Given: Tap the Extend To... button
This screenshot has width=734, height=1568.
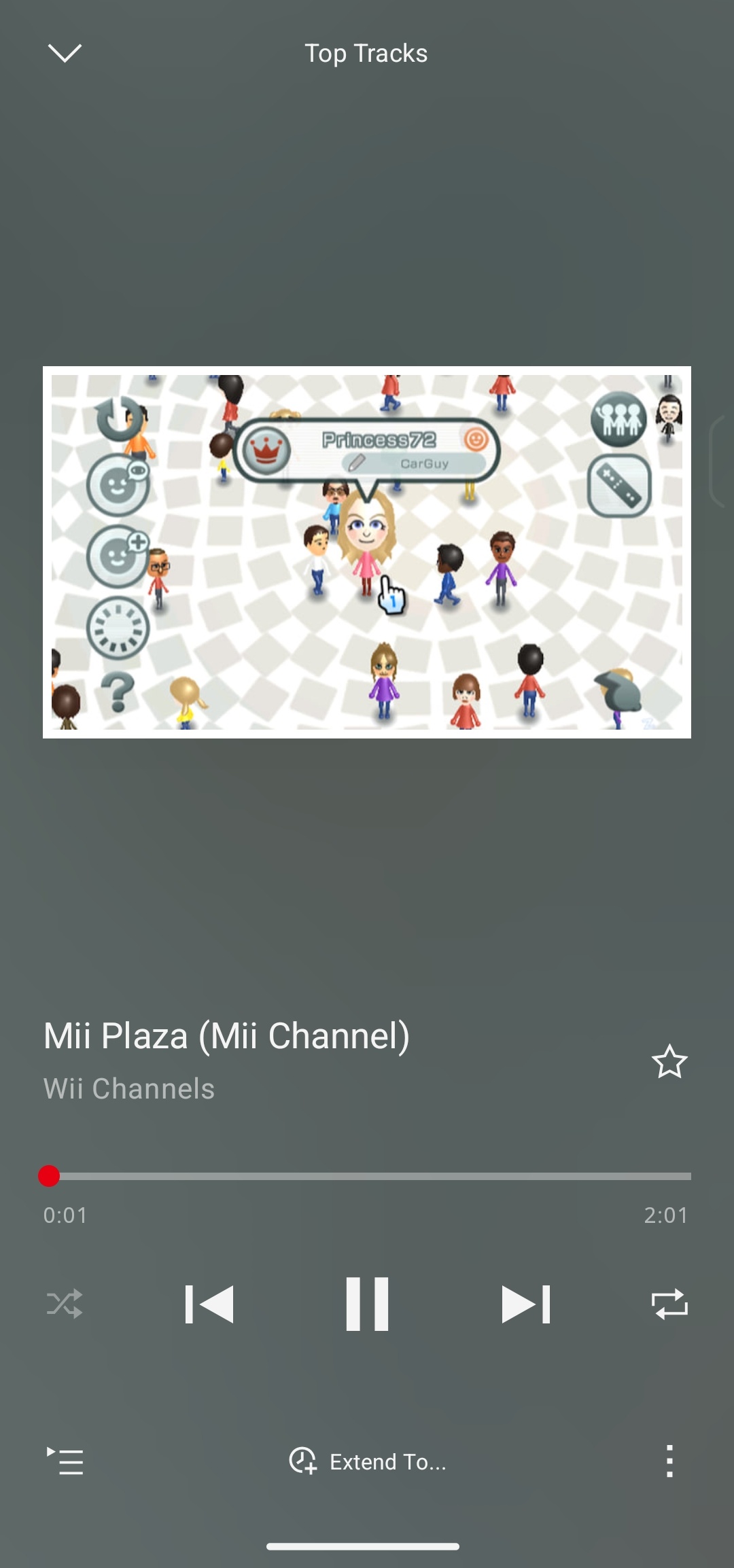Looking at the screenshot, I should (367, 1461).
